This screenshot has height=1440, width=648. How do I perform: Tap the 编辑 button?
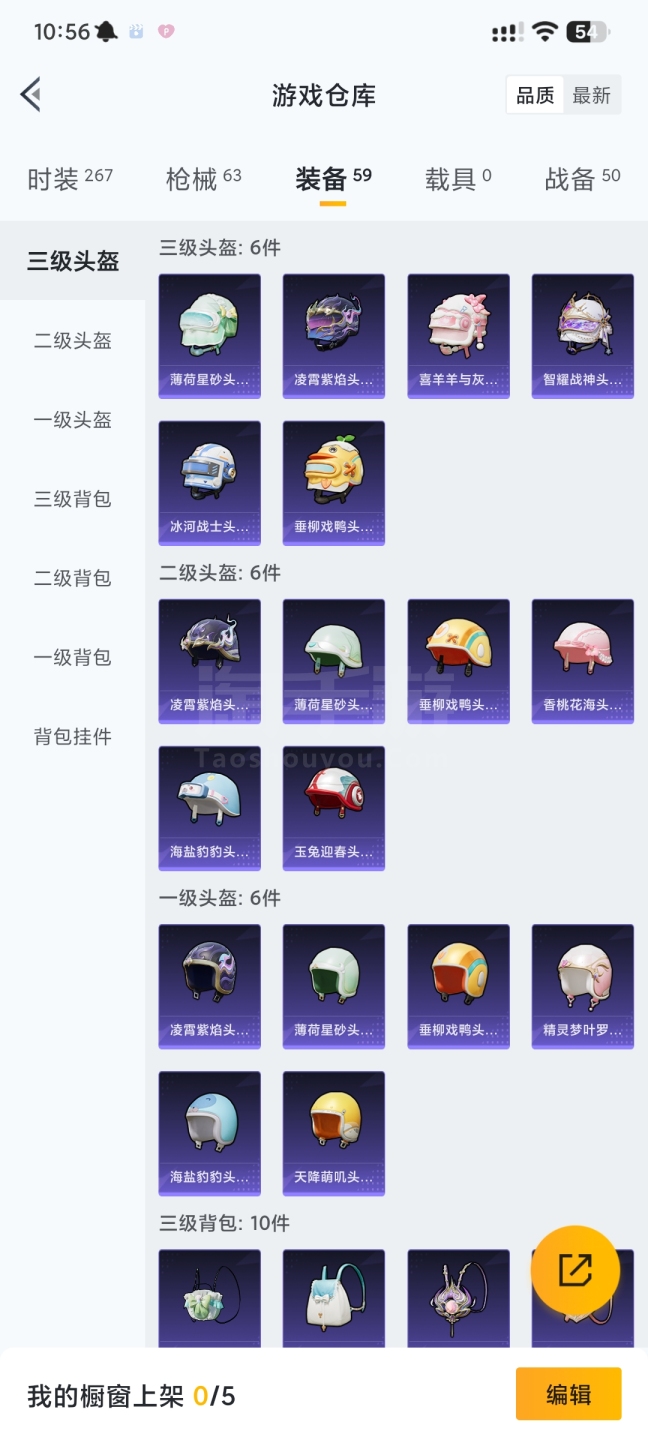568,1394
